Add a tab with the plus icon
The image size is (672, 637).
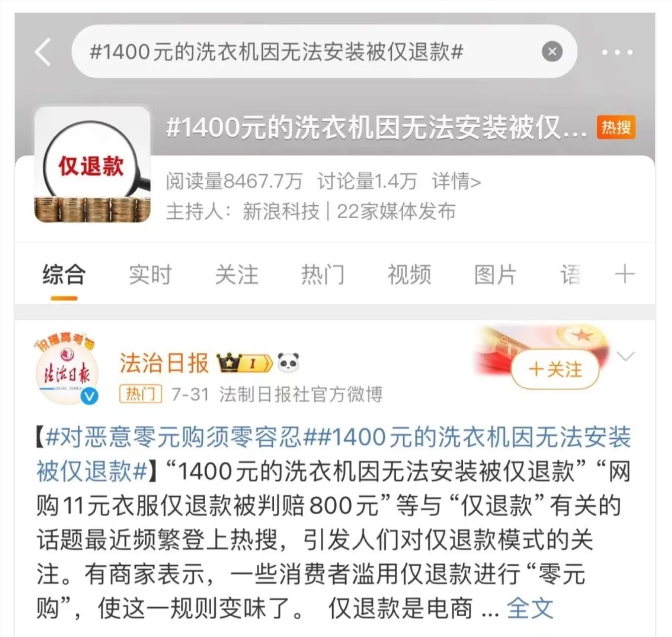pos(625,275)
